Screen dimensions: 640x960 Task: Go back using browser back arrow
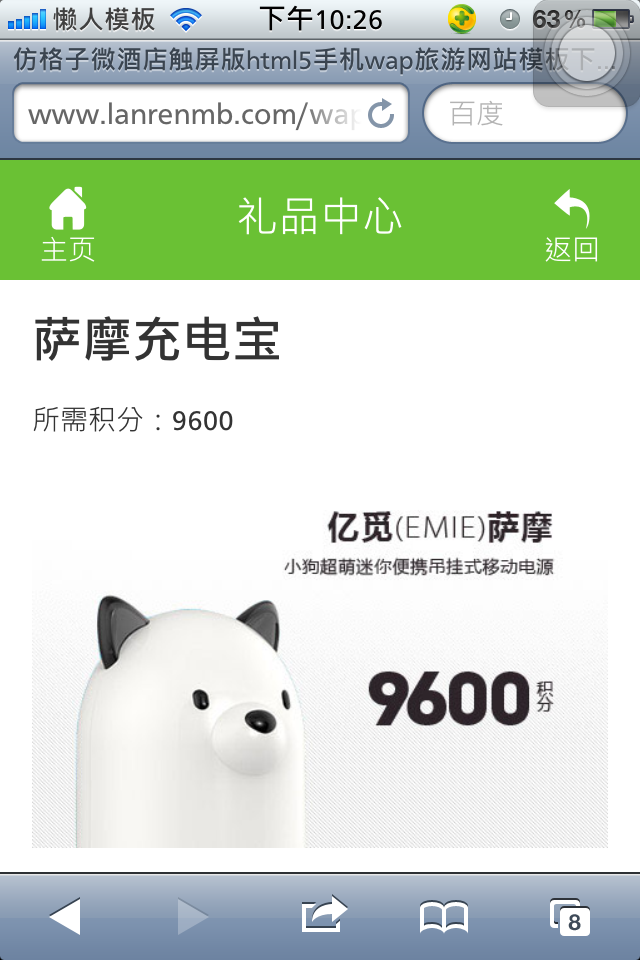point(65,915)
